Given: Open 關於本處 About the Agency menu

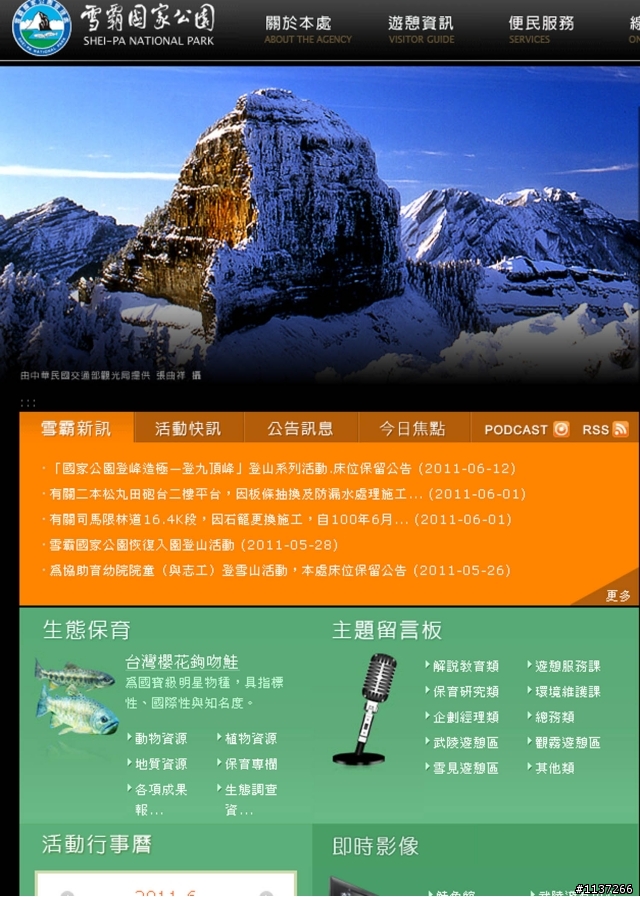Looking at the screenshot, I should click(307, 29).
